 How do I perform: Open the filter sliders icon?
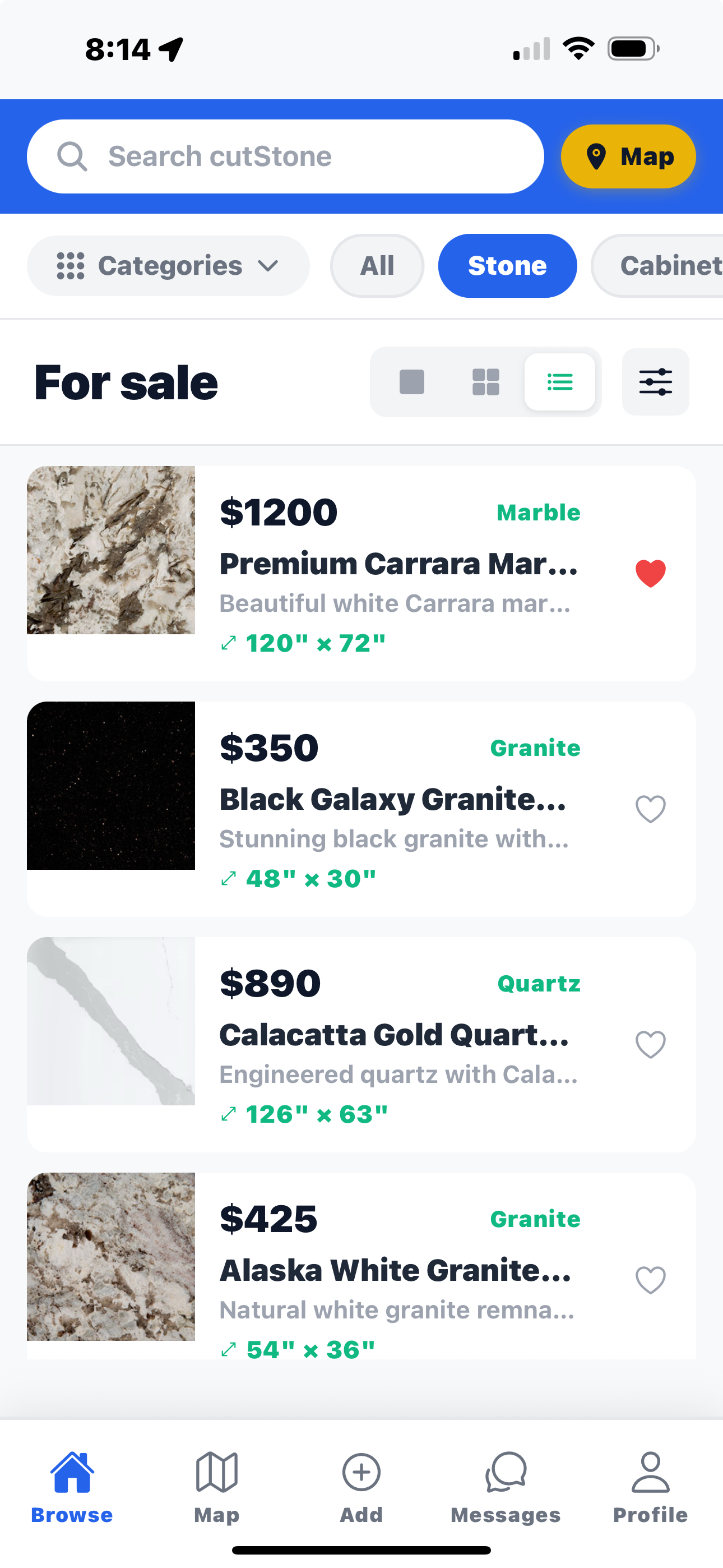point(655,382)
